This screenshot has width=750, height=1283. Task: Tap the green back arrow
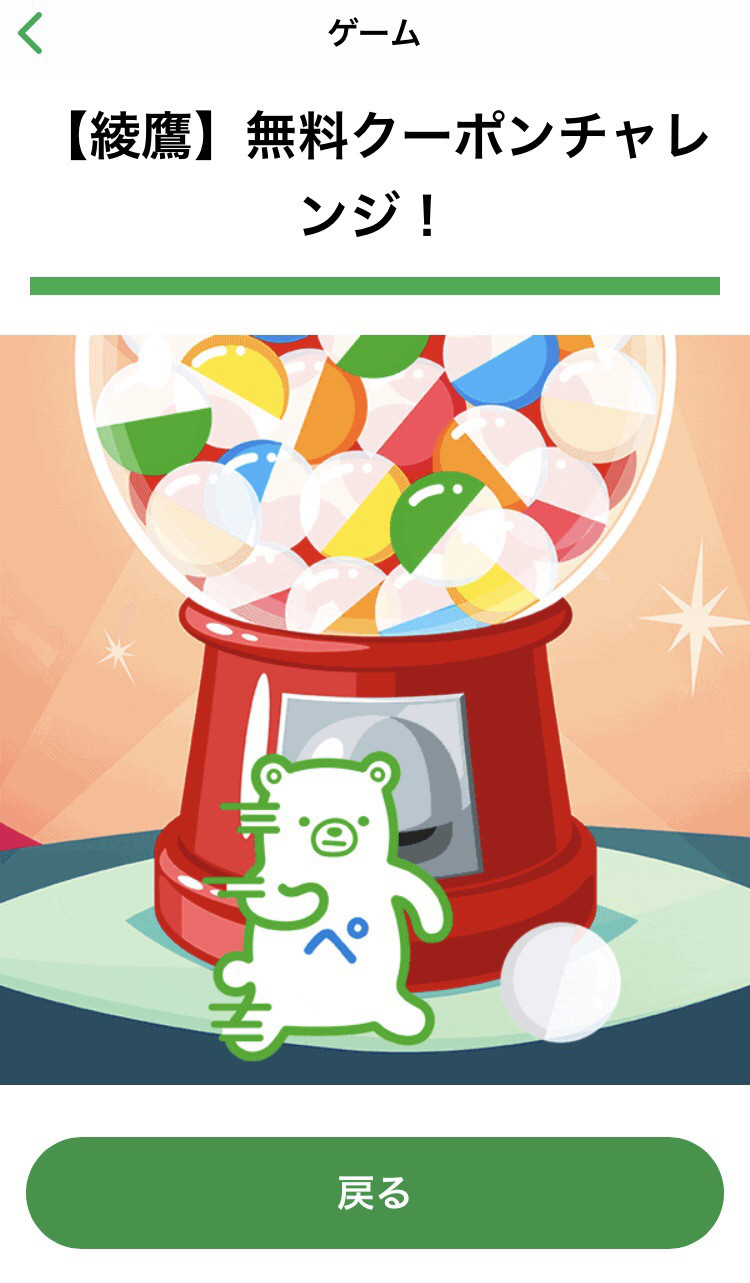click(x=31, y=33)
